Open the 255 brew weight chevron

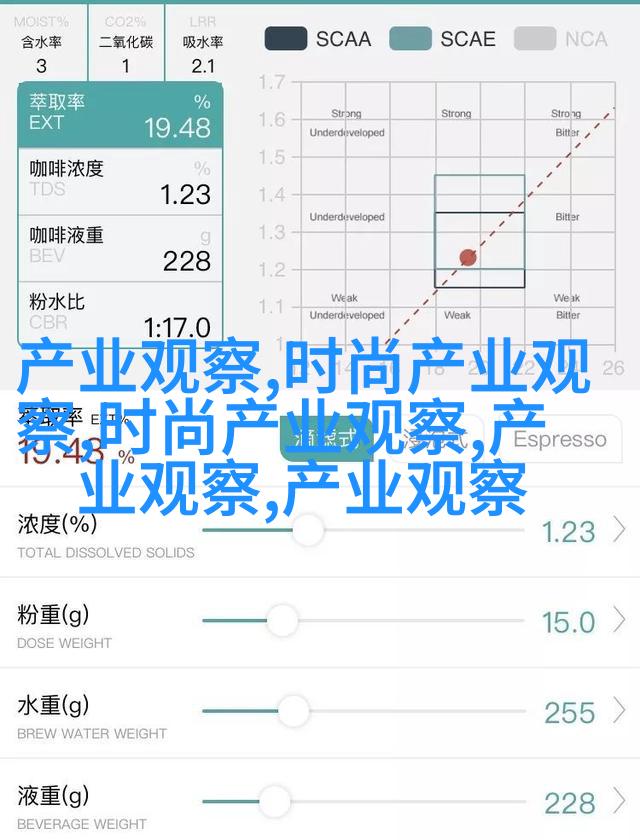click(x=620, y=711)
